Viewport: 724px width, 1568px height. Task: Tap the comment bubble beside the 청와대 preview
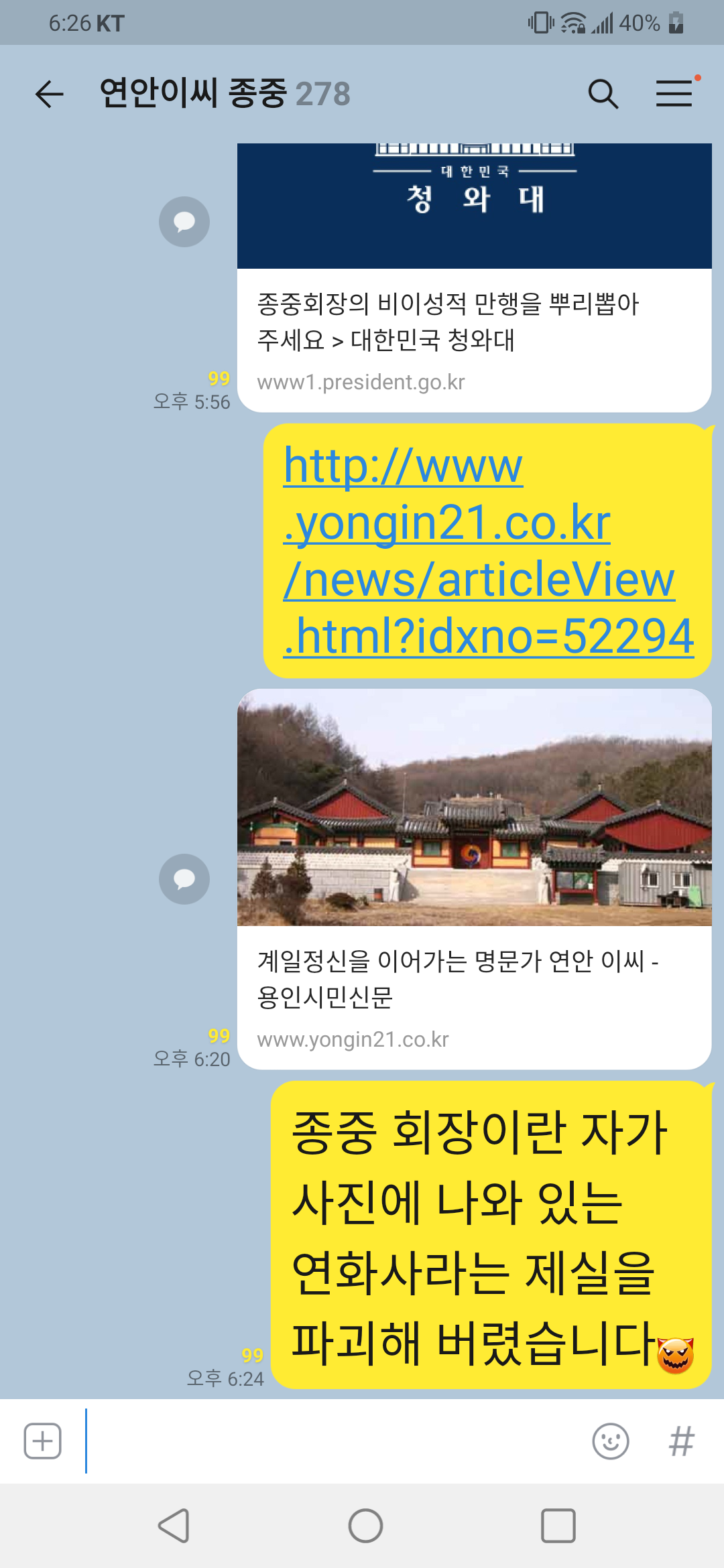[x=184, y=222]
